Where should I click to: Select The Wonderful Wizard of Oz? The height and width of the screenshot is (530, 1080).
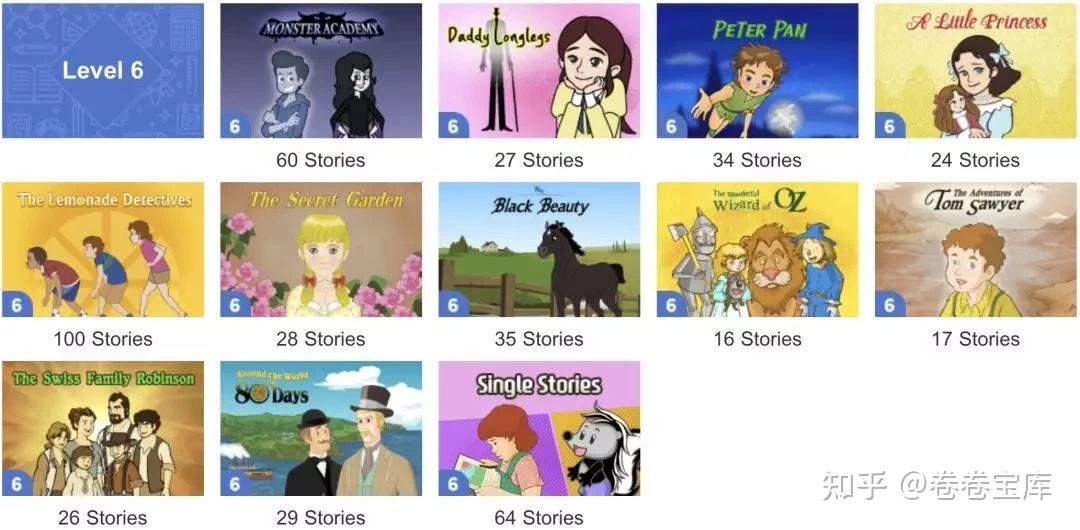click(x=757, y=250)
